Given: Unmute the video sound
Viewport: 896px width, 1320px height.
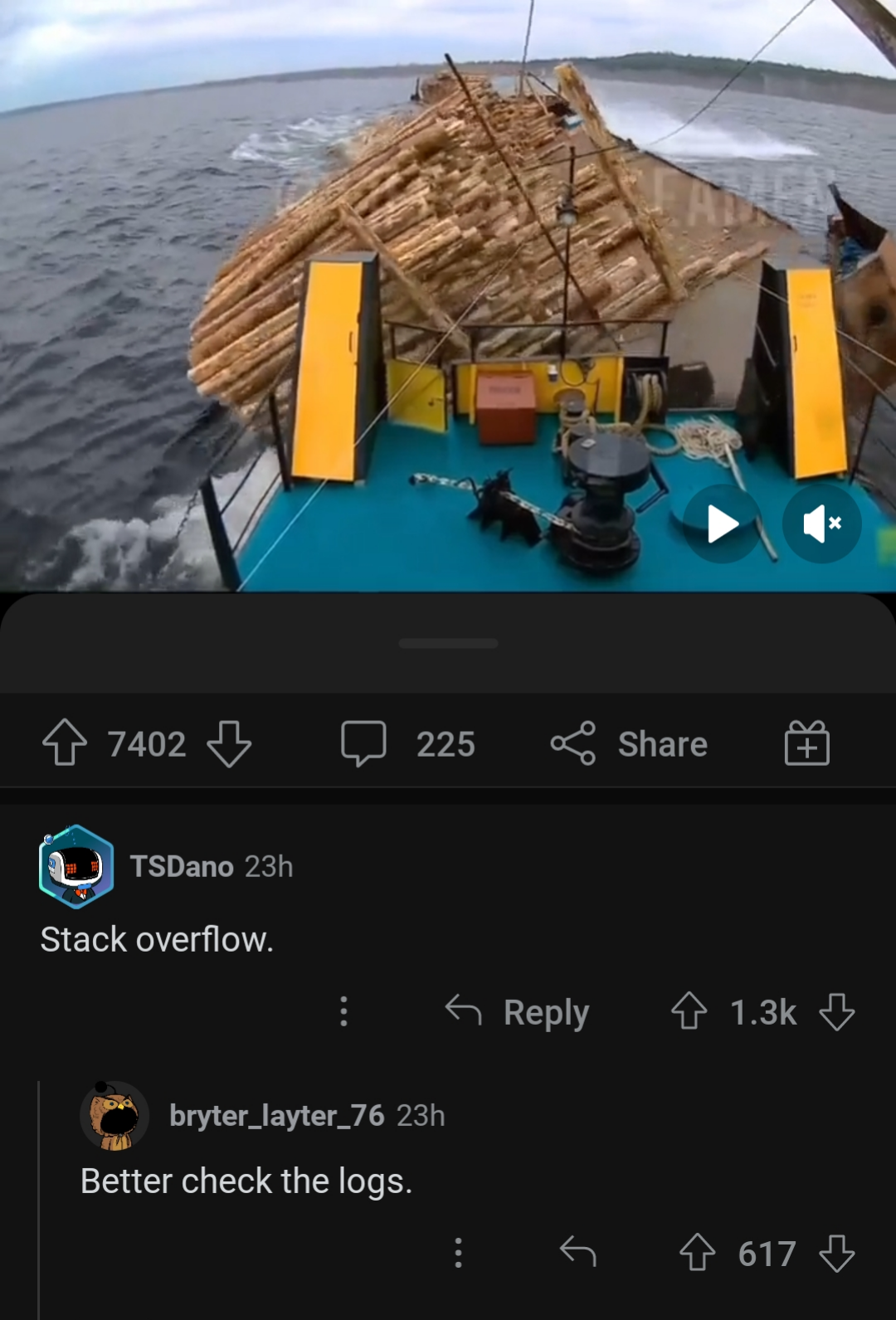Looking at the screenshot, I should 821,524.
